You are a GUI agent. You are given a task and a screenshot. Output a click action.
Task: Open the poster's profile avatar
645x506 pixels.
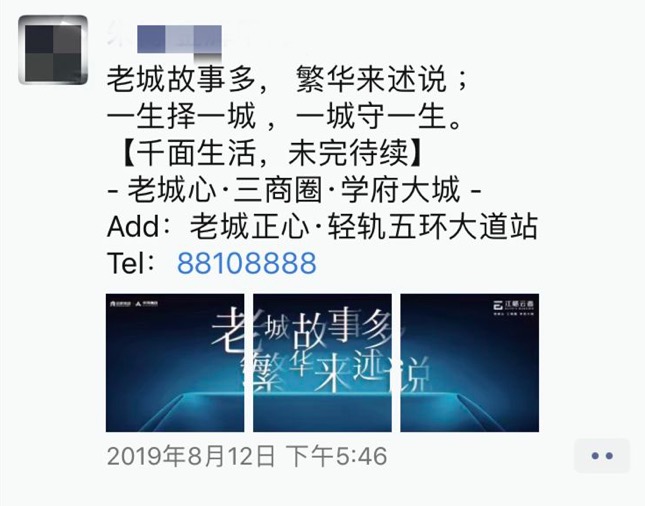tap(53, 50)
